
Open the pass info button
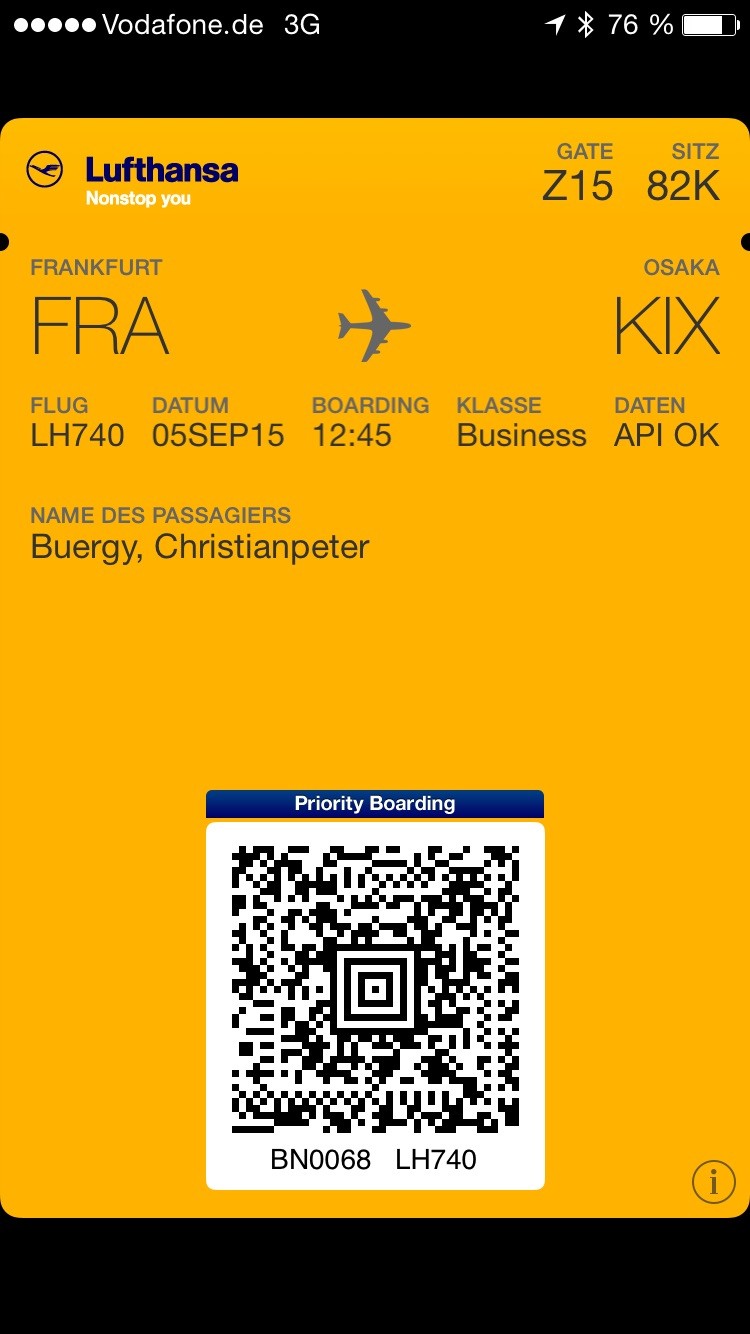click(713, 1182)
